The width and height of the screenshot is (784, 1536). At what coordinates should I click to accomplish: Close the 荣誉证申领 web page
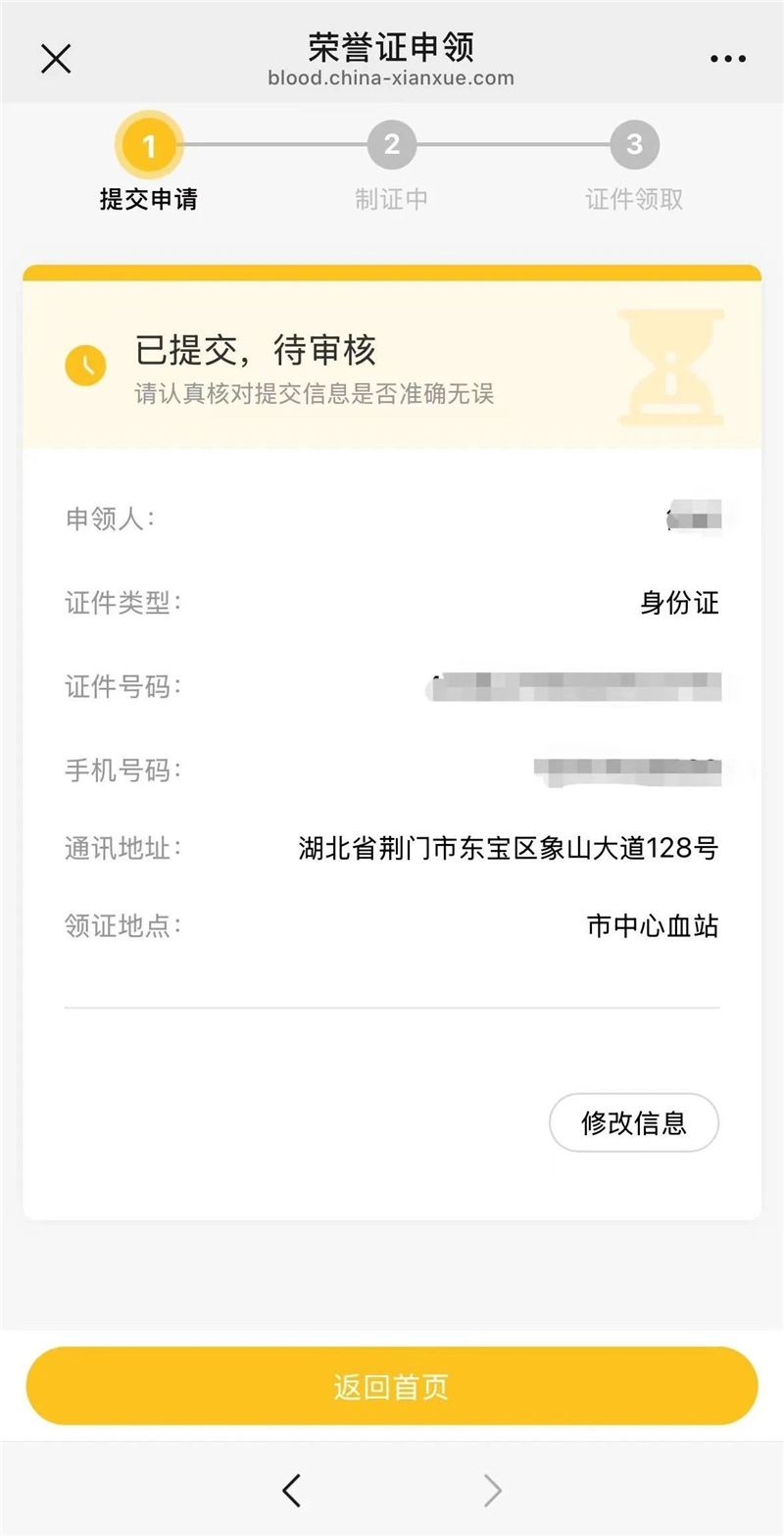[56, 59]
